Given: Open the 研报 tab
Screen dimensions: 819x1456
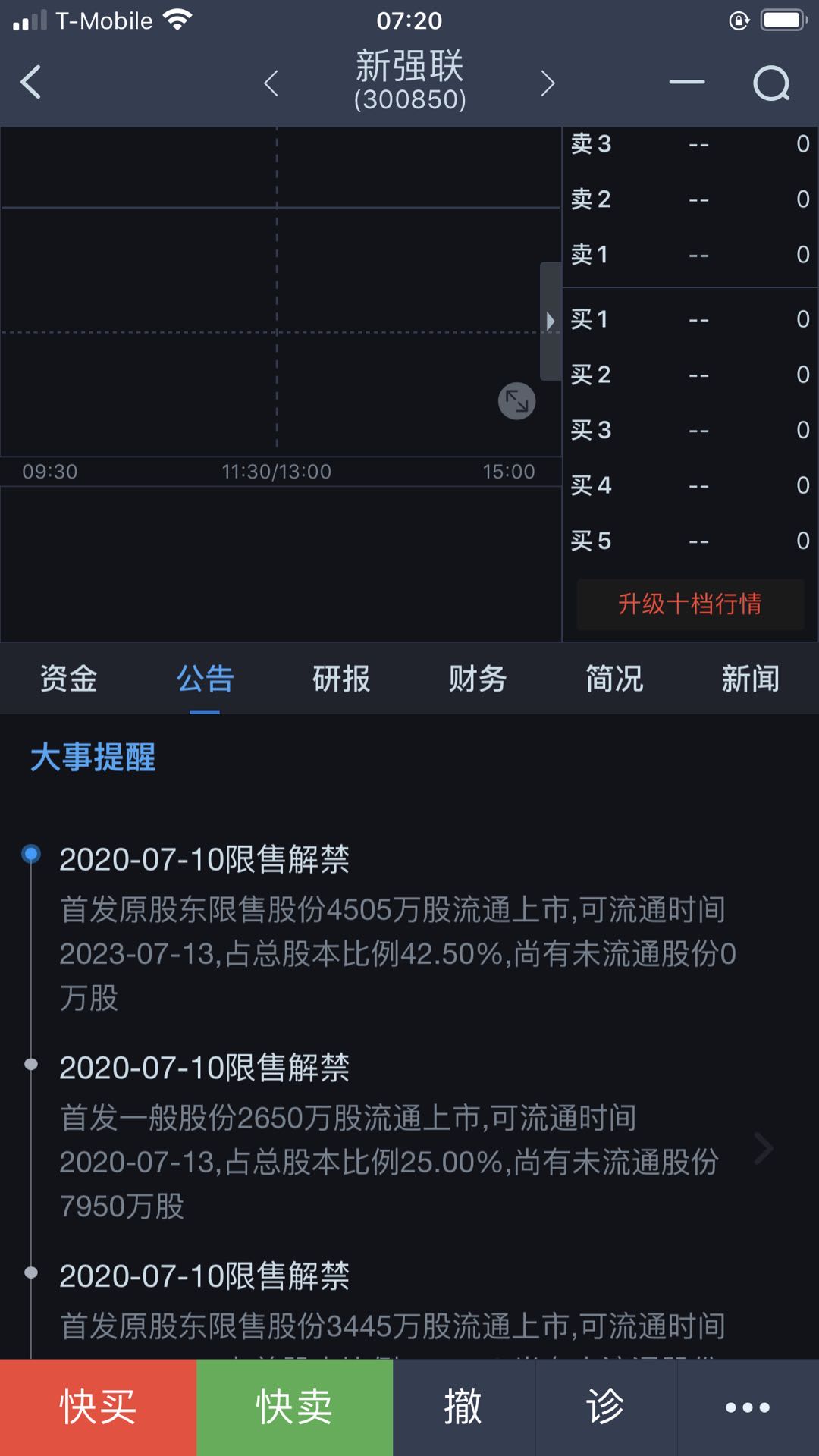Looking at the screenshot, I should (341, 678).
